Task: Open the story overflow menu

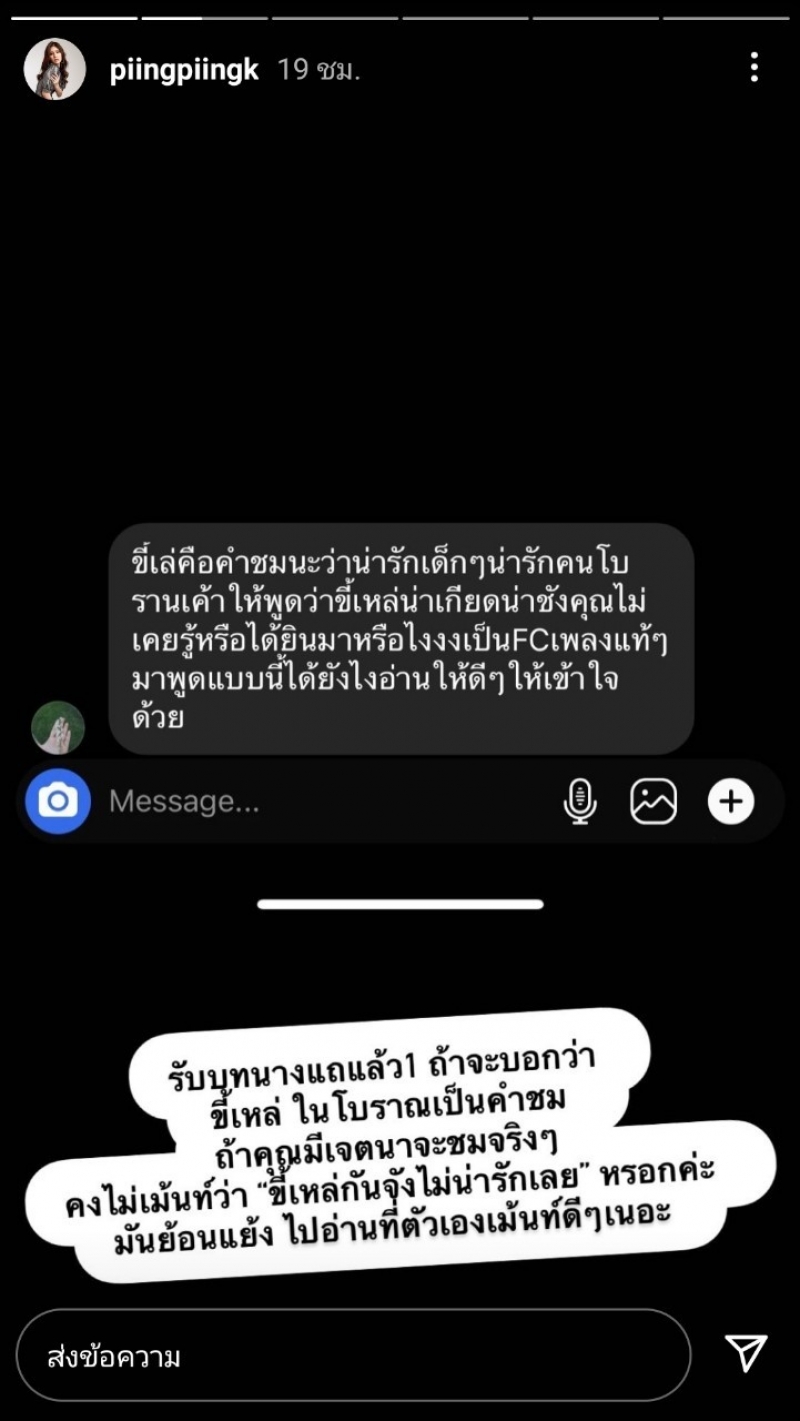Action: 753,68
